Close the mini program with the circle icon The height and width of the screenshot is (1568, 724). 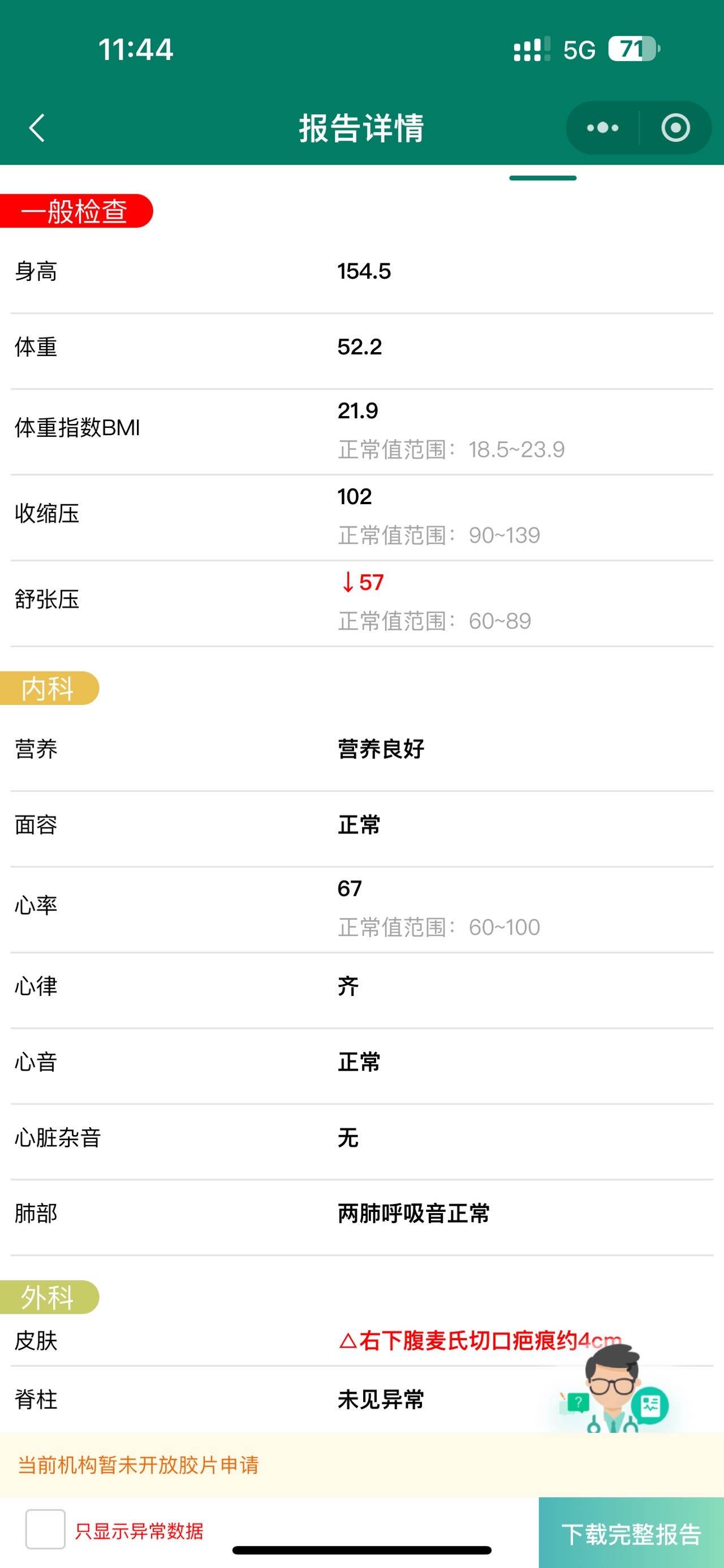pos(675,128)
